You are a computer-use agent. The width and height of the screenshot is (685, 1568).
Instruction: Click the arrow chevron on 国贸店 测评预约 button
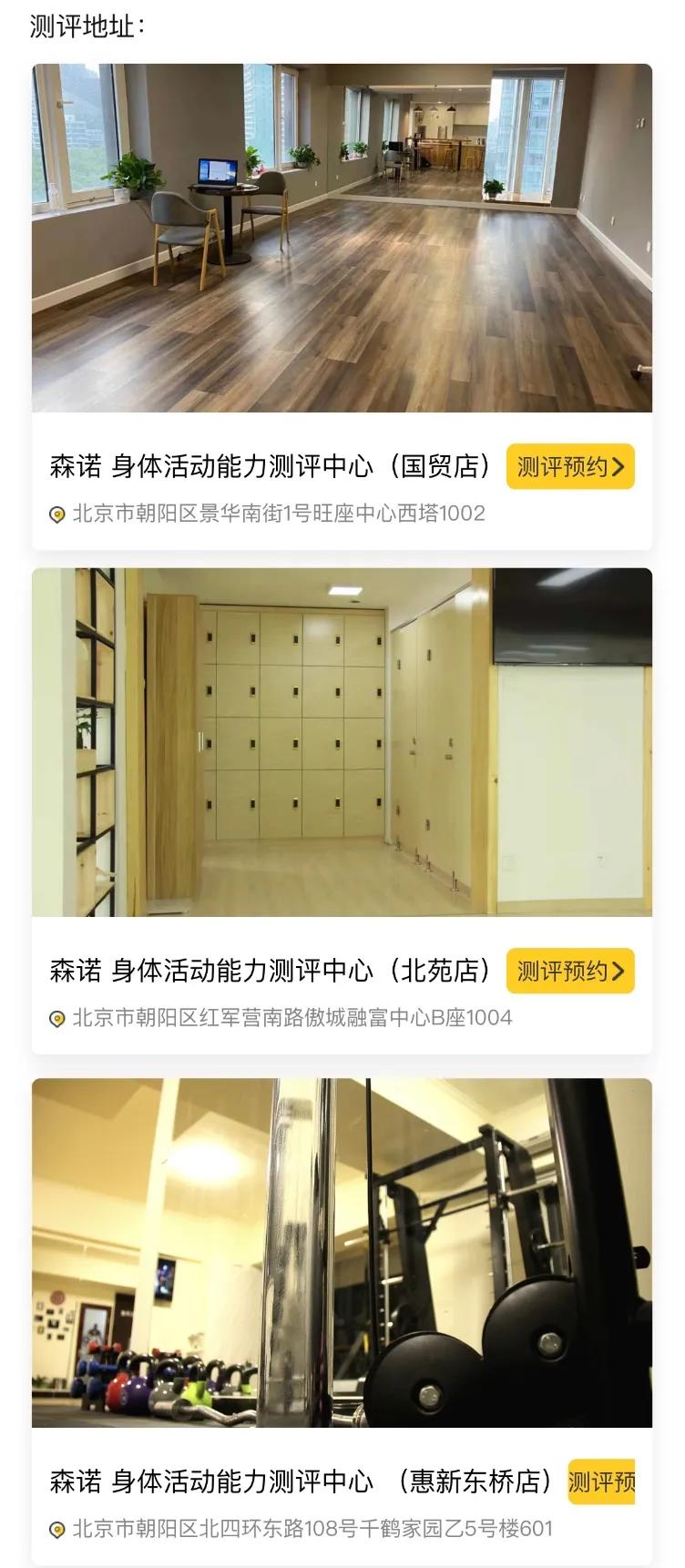[x=619, y=465]
